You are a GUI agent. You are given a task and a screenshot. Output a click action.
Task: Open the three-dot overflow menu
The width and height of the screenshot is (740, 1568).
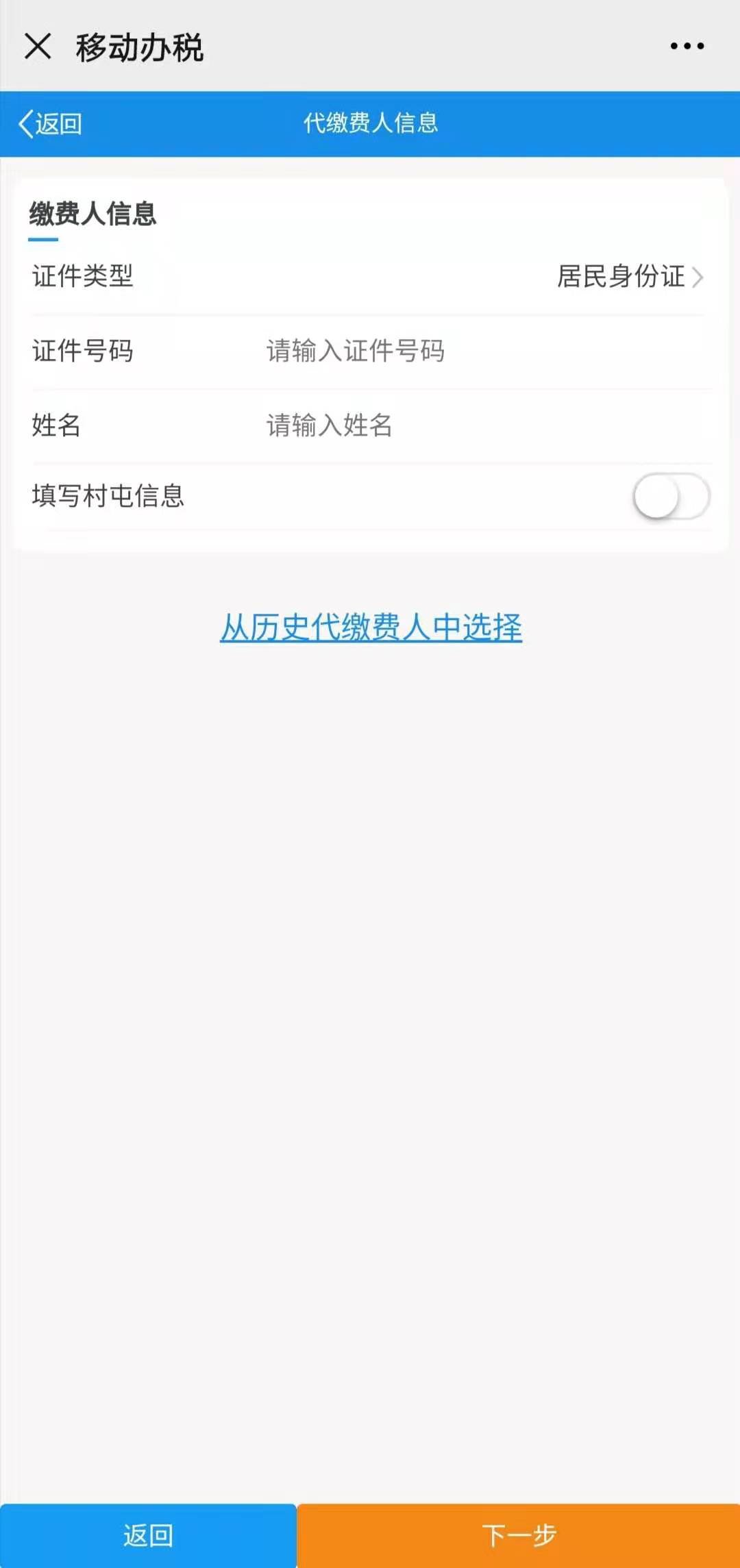tap(687, 47)
